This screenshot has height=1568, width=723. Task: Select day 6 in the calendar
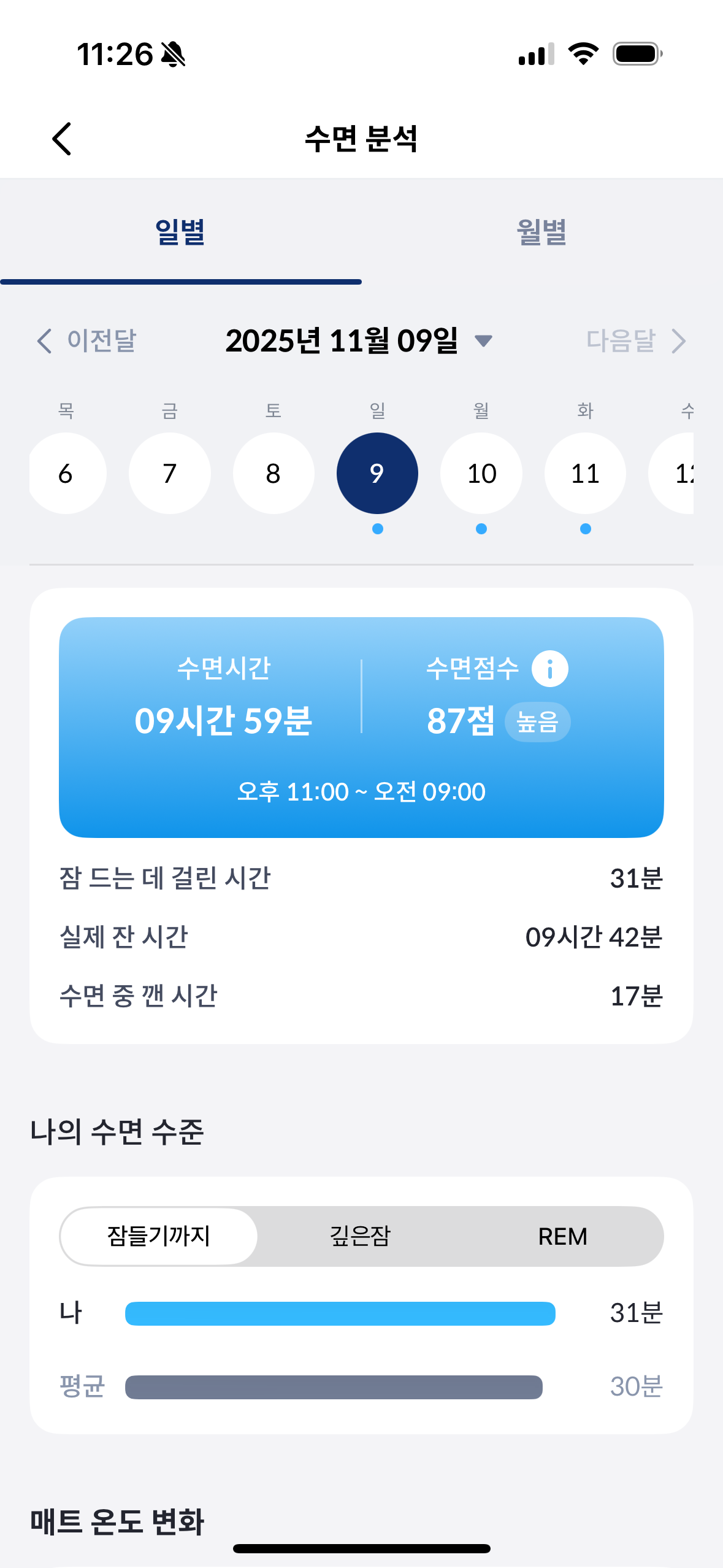[x=66, y=473]
